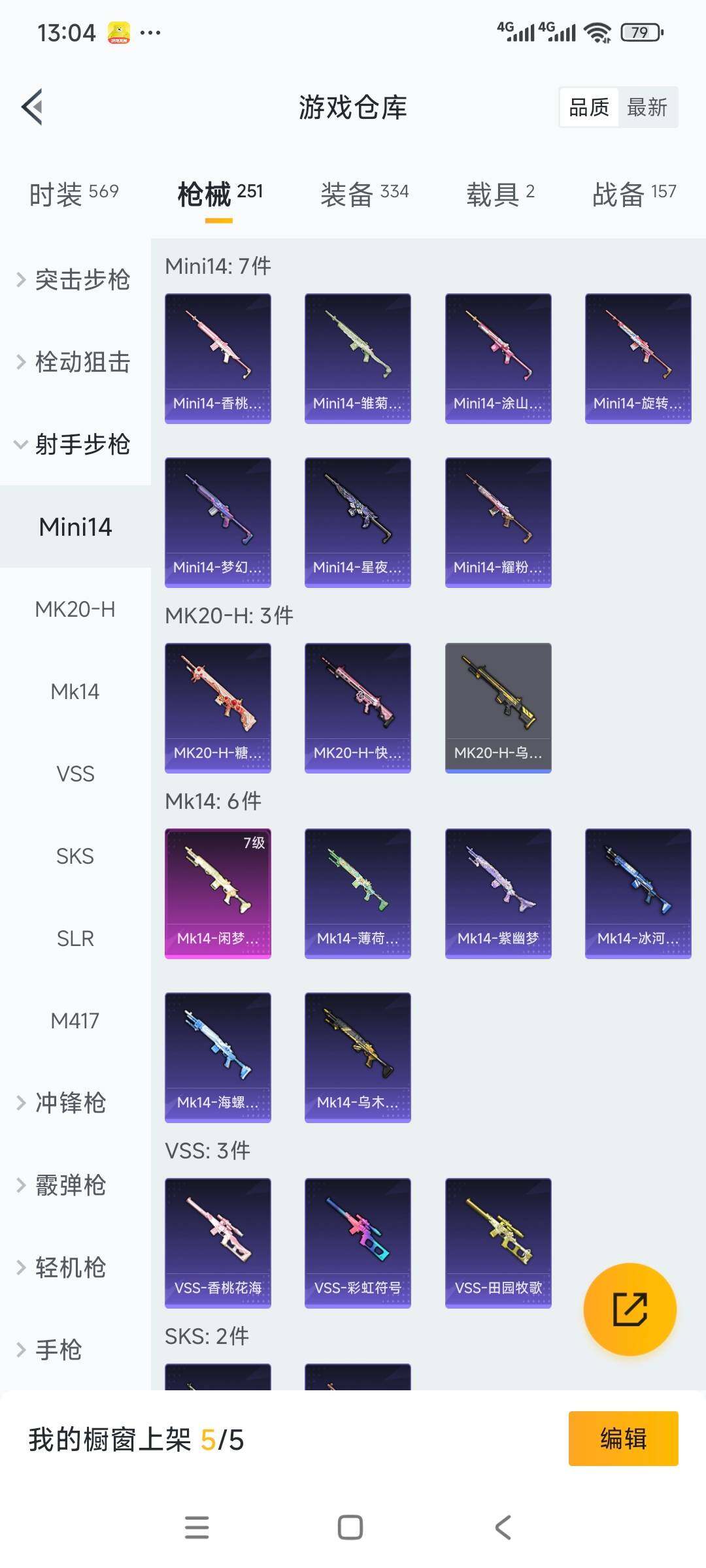Select SKS in the sidebar
This screenshot has height=1568, width=706.
click(75, 856)
